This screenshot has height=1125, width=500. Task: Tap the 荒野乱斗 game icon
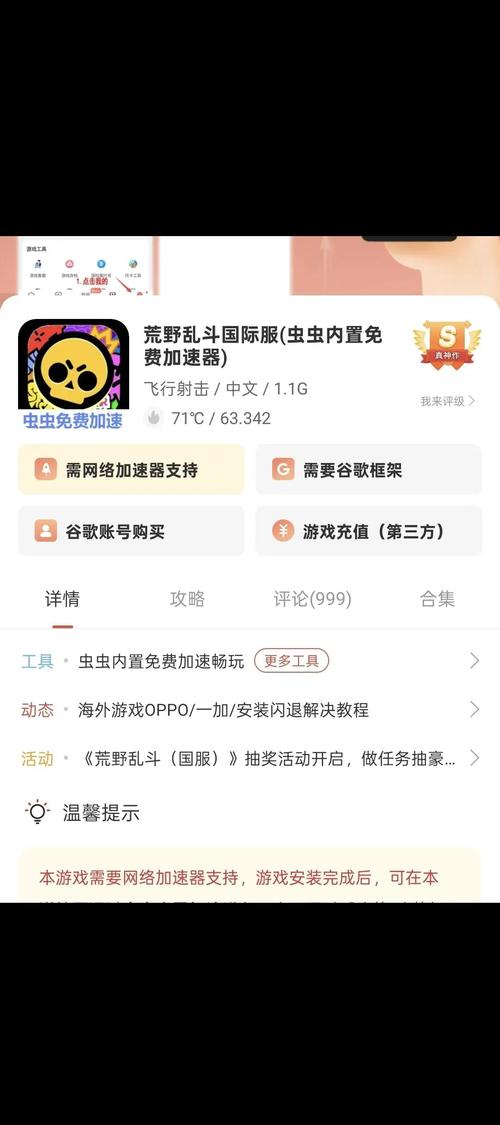(x=73, y=366)
